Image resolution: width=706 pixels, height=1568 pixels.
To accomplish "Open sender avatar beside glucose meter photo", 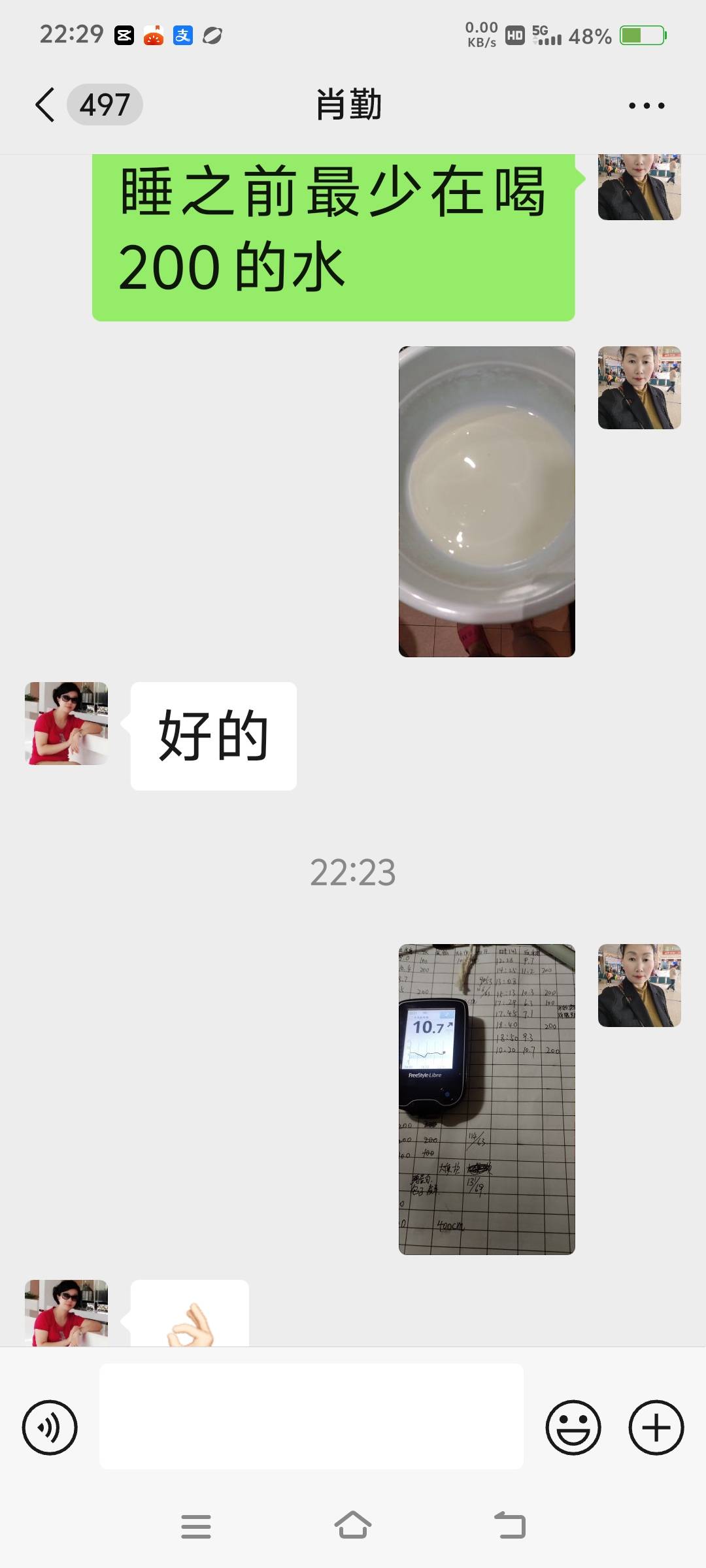I will pyautogui.click(x=639, y=985).
